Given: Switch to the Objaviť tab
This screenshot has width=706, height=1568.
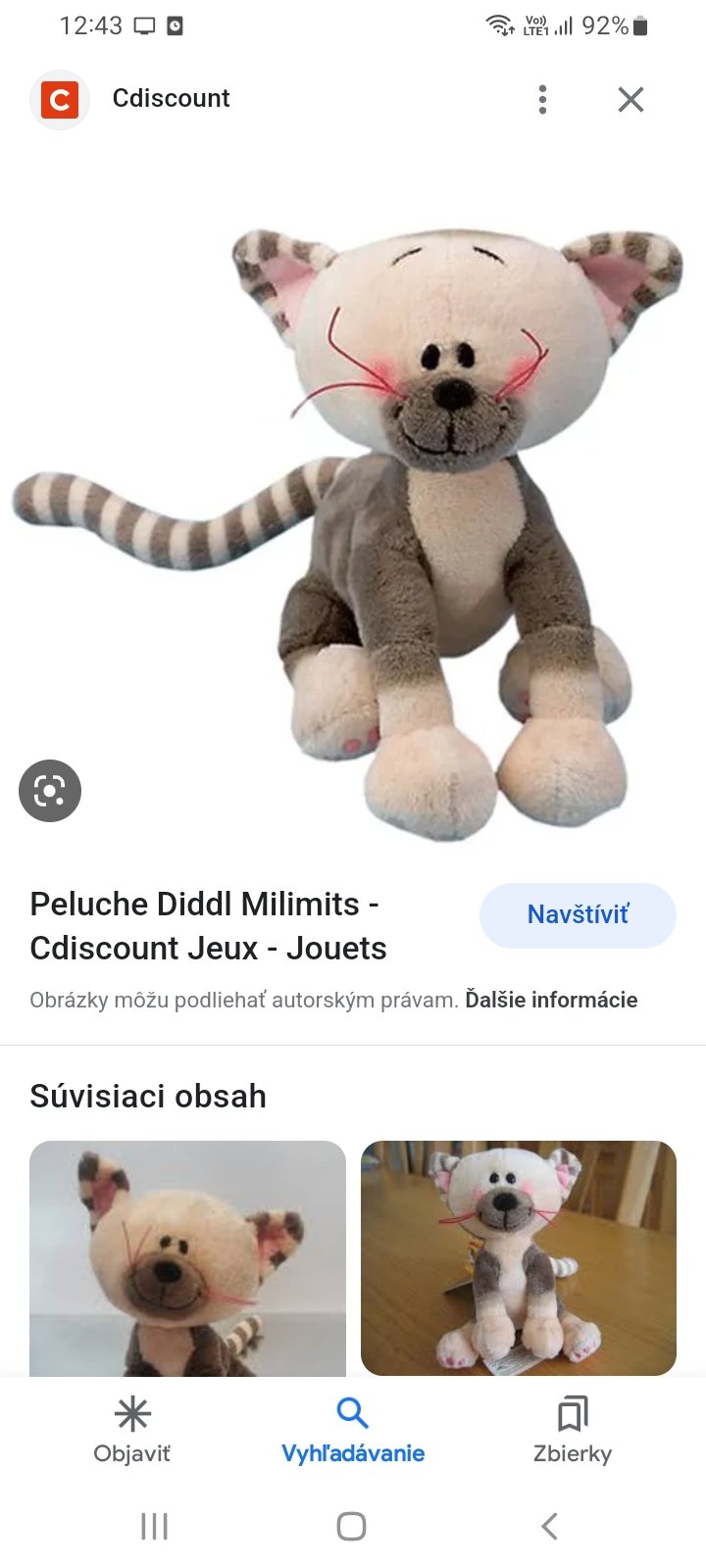Looking at the screenshot, I should click(x=132, y=1431).
